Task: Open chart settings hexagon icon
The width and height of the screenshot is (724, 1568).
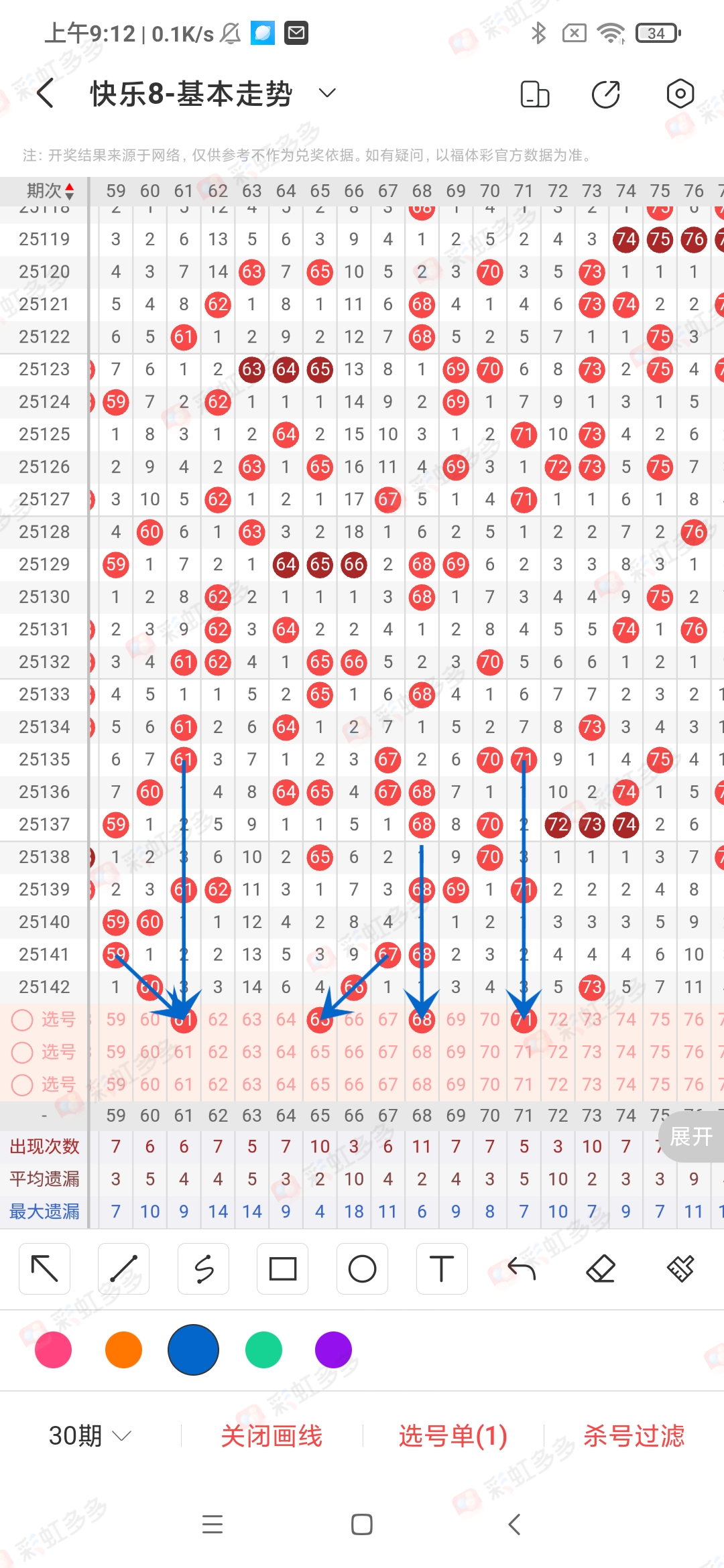Action: point(680,94)
